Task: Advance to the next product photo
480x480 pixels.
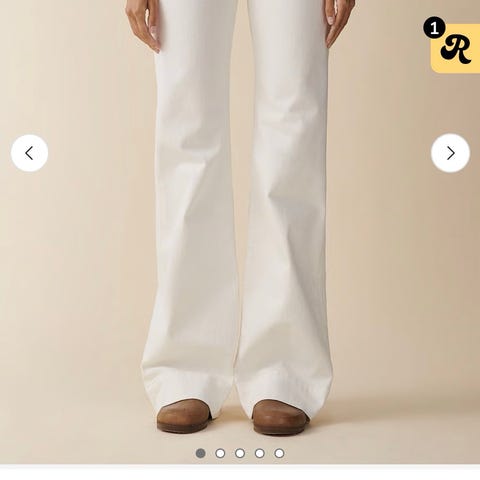Action: click(450, 153)
